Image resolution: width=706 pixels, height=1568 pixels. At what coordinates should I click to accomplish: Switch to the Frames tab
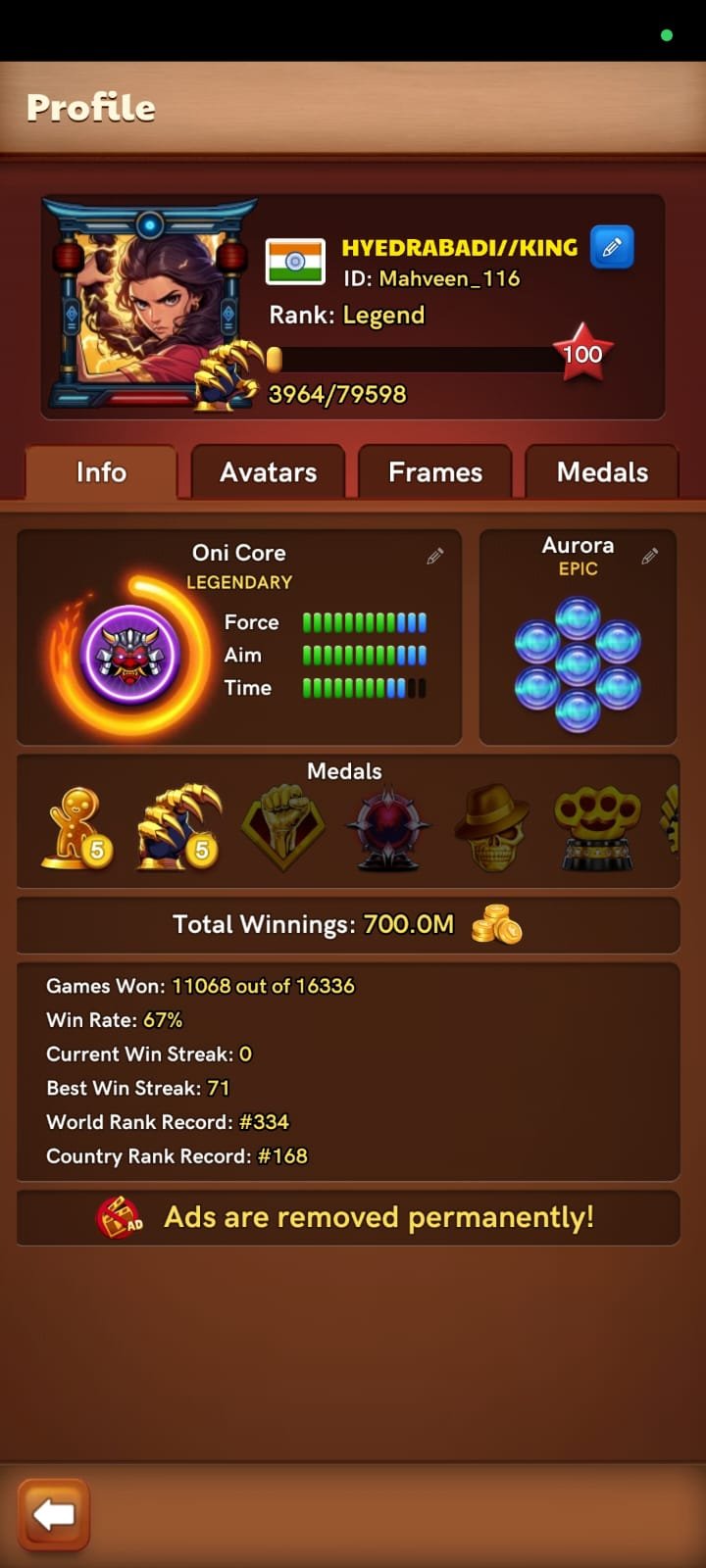(x=435, y=472)
